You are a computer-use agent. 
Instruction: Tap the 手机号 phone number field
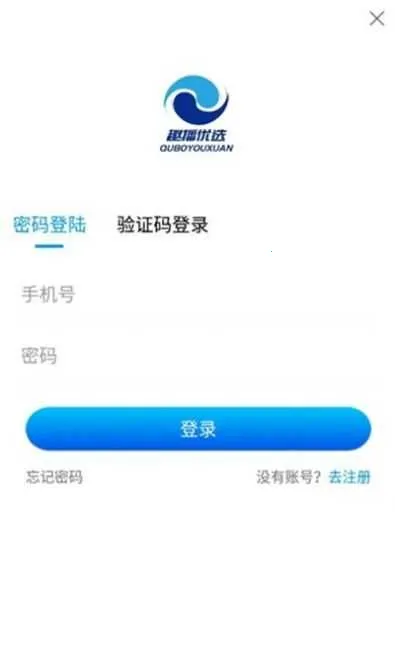(198, 294)
